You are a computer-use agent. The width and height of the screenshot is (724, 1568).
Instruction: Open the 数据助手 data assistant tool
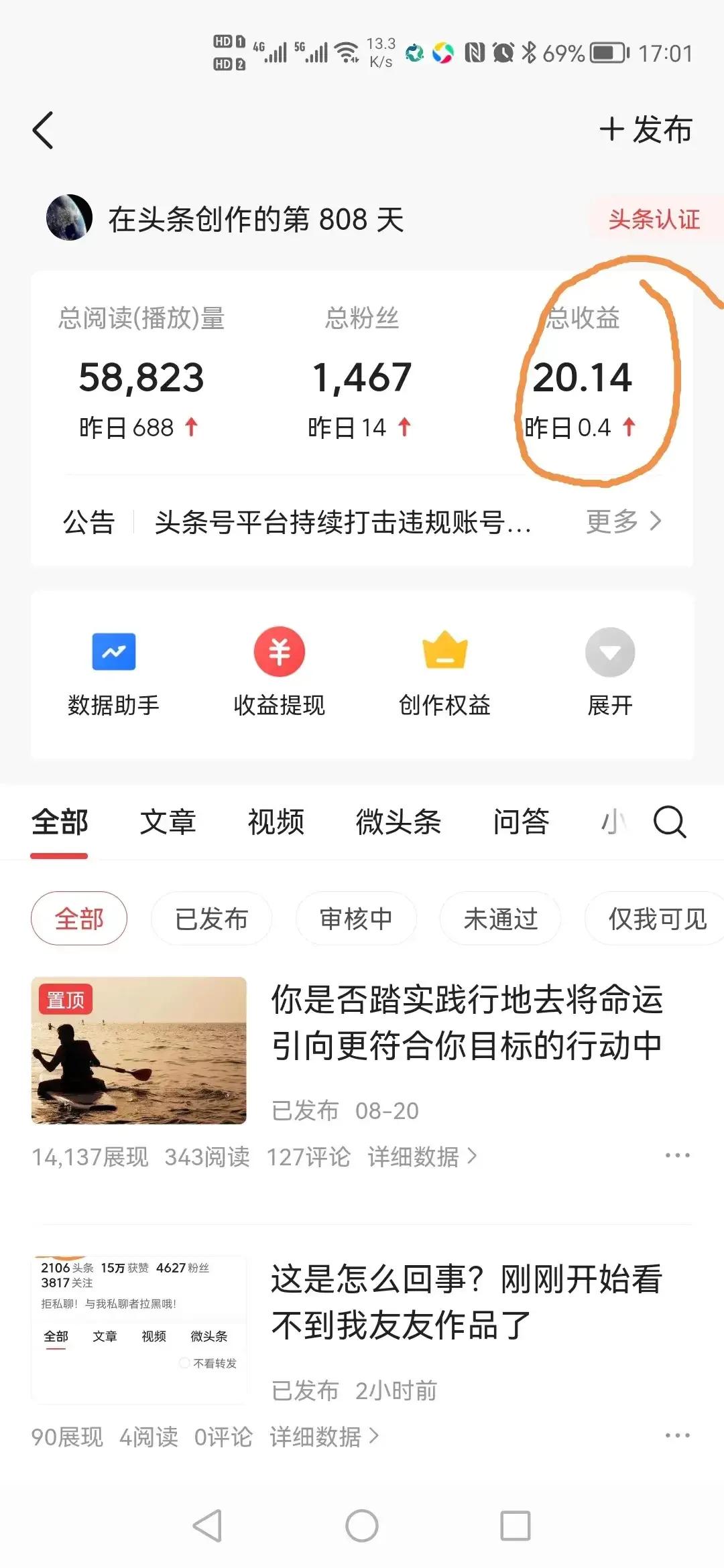click(x=114, y=670)
